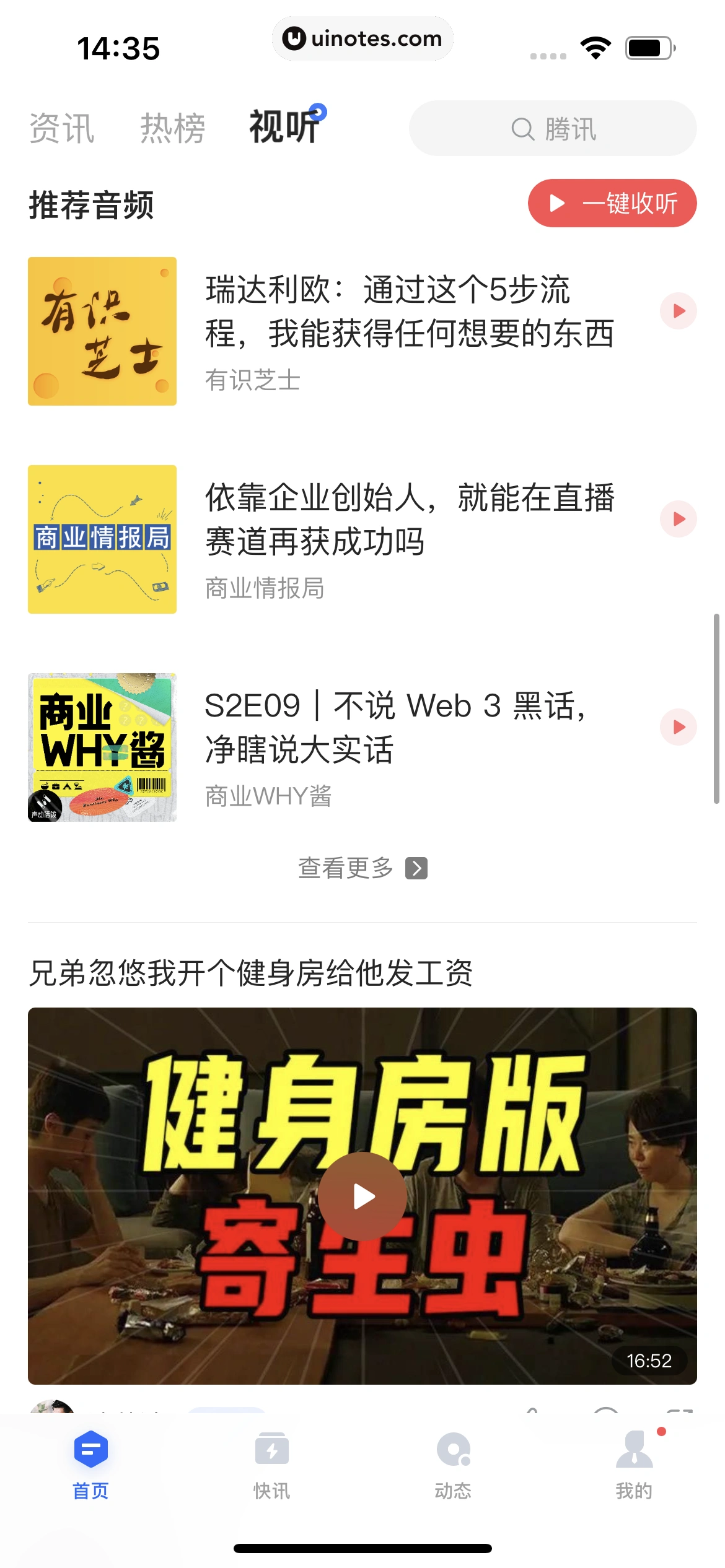Switch to the 资讯 tab
This screenshot has height=1568, width=725.
click(x=61, y=128)
